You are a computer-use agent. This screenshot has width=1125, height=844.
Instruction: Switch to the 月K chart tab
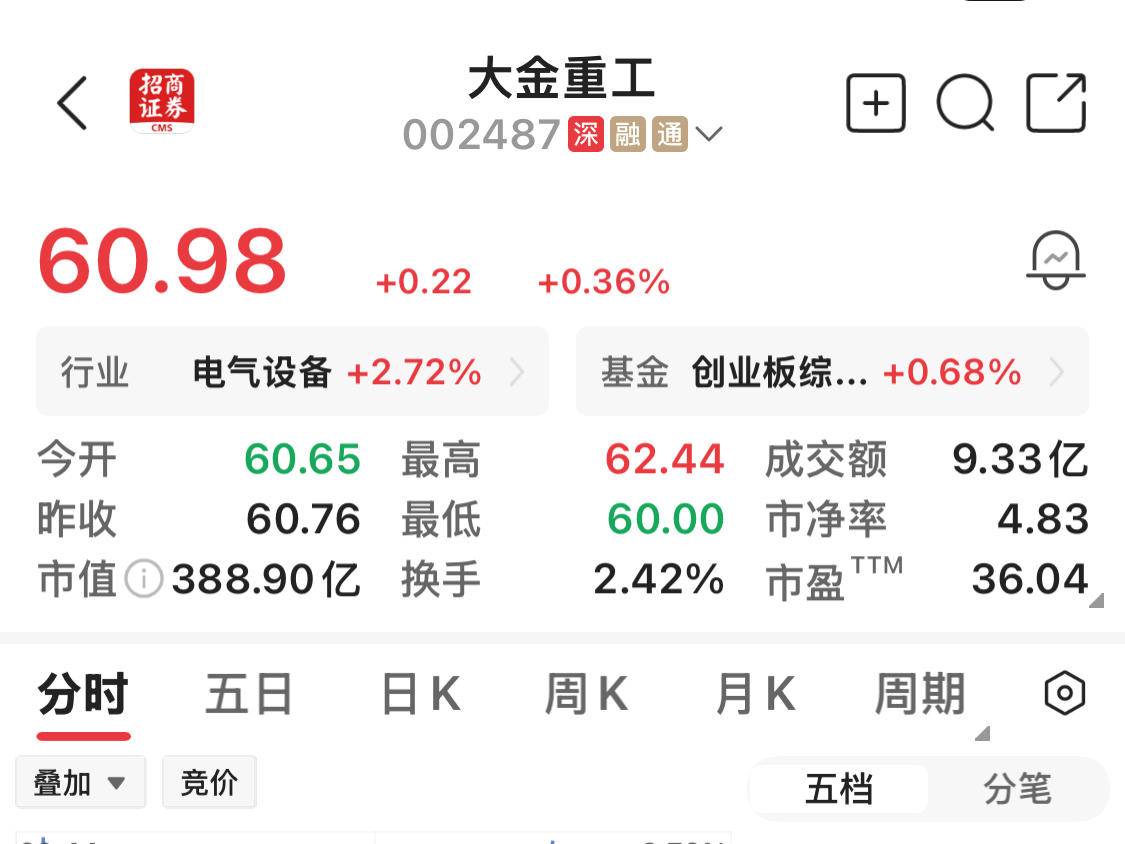pyautogui.click(x=755, y=694)
